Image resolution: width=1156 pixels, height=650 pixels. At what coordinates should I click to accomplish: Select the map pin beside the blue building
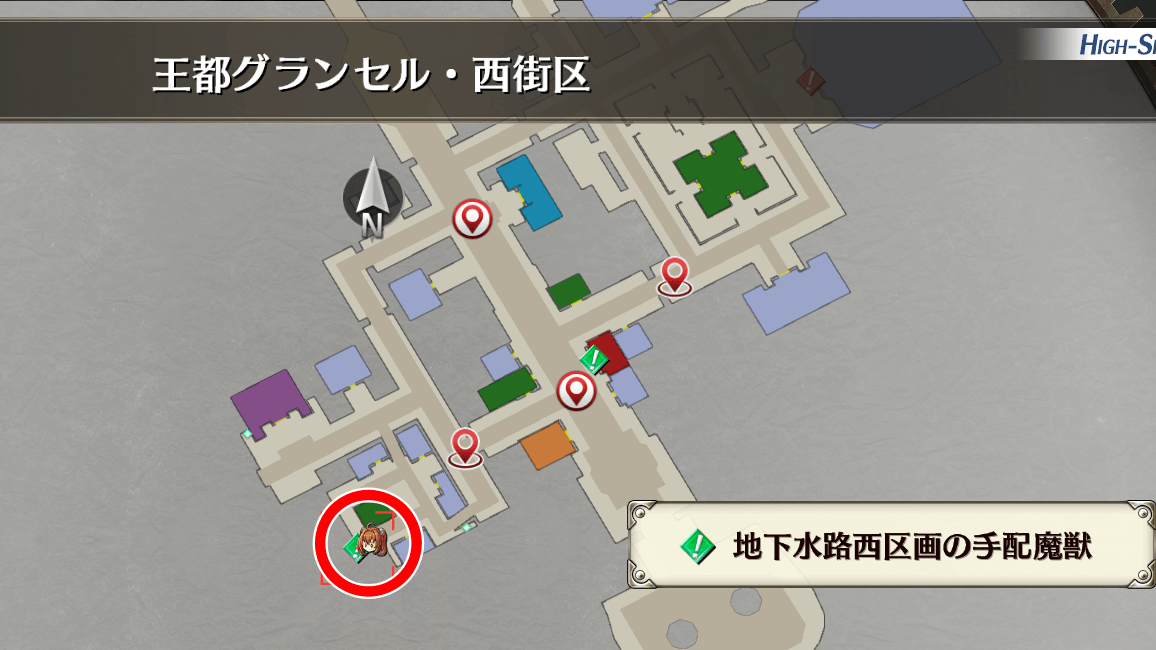(472, 217)
